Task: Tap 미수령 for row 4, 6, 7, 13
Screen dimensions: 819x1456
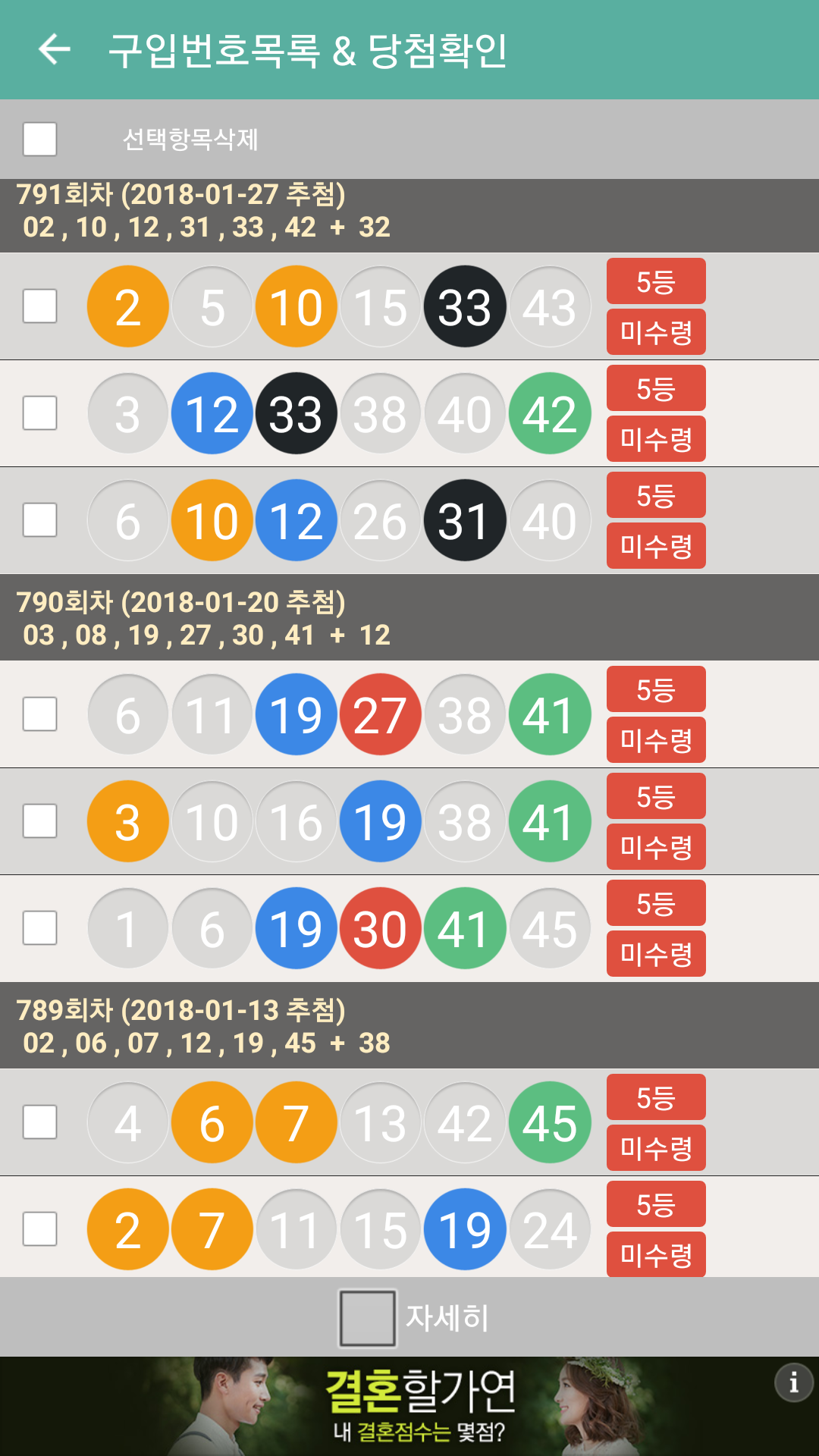Action: 656,1148
